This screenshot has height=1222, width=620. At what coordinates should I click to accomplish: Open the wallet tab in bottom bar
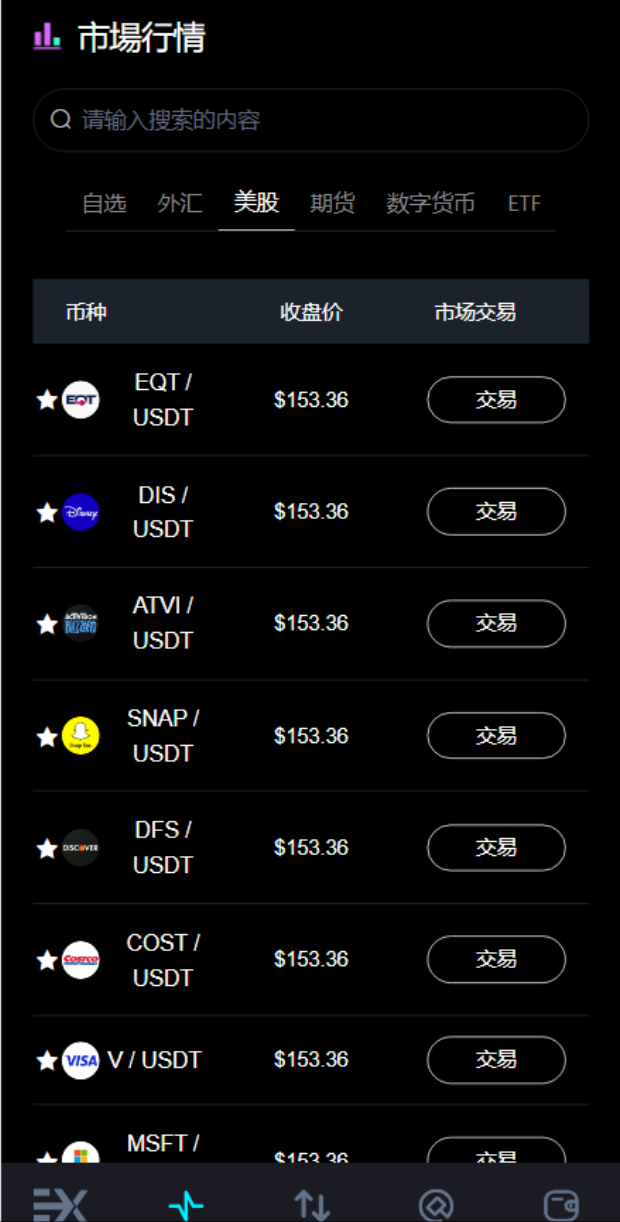pos(561,1203)
